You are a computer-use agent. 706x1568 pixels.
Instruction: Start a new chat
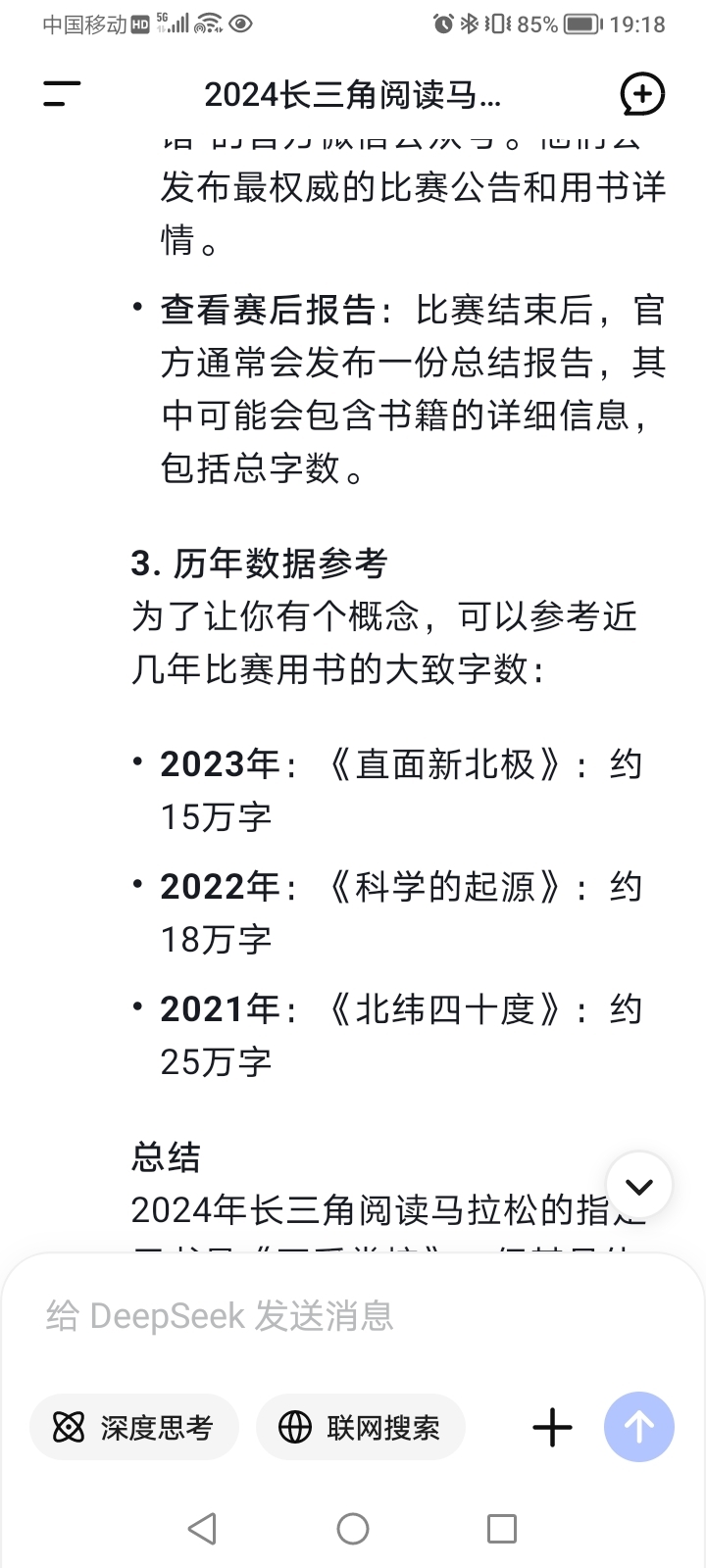(642, 94)
